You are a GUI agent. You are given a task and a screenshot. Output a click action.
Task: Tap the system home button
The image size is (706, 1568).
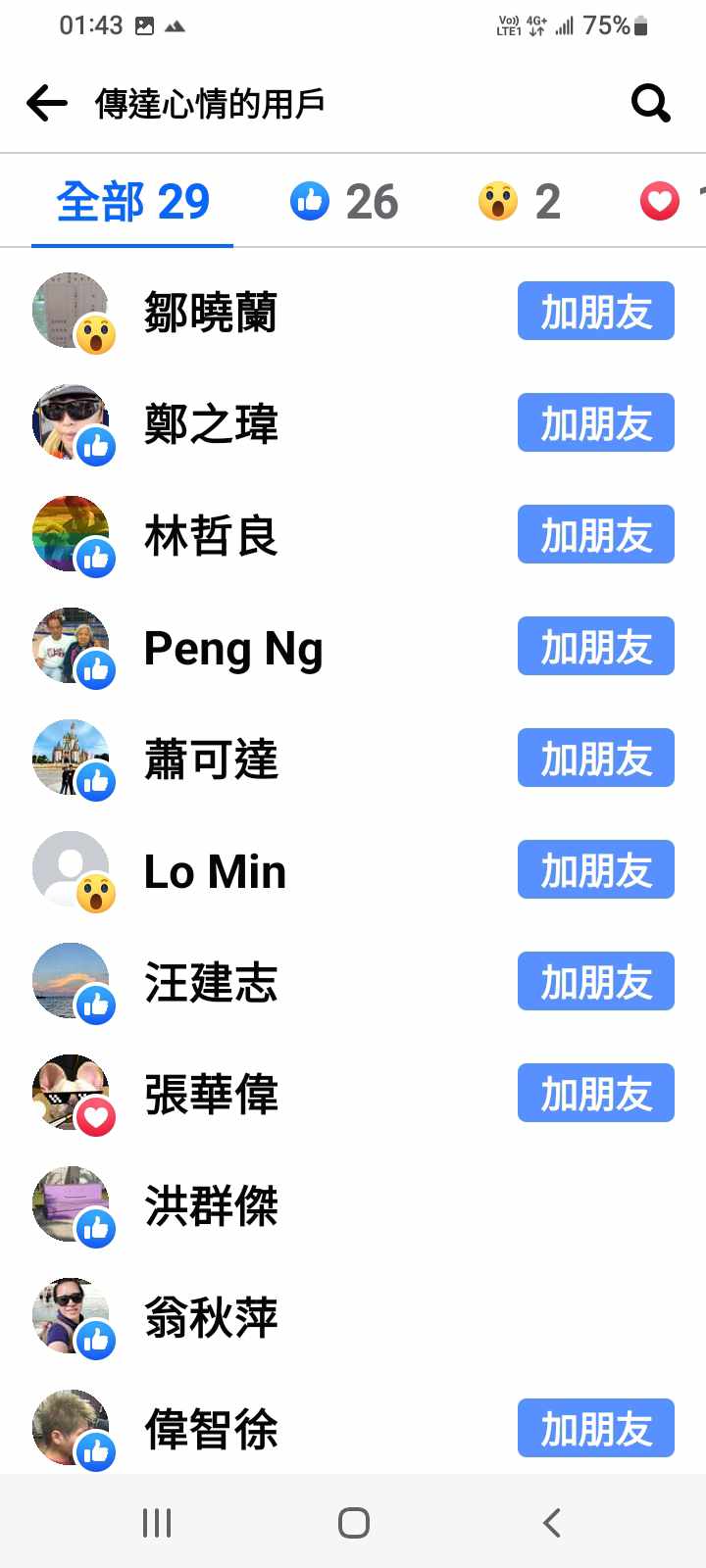[353, 1522]
